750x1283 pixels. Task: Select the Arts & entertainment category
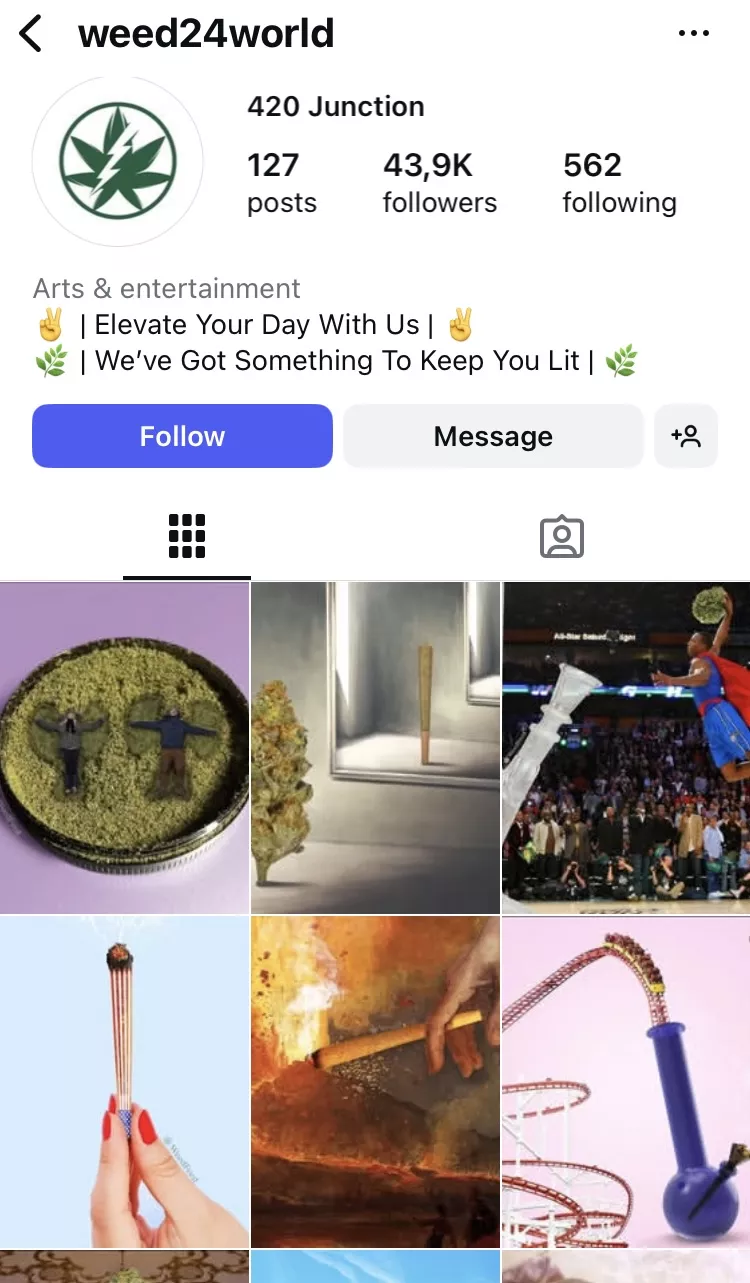[165, 288]
